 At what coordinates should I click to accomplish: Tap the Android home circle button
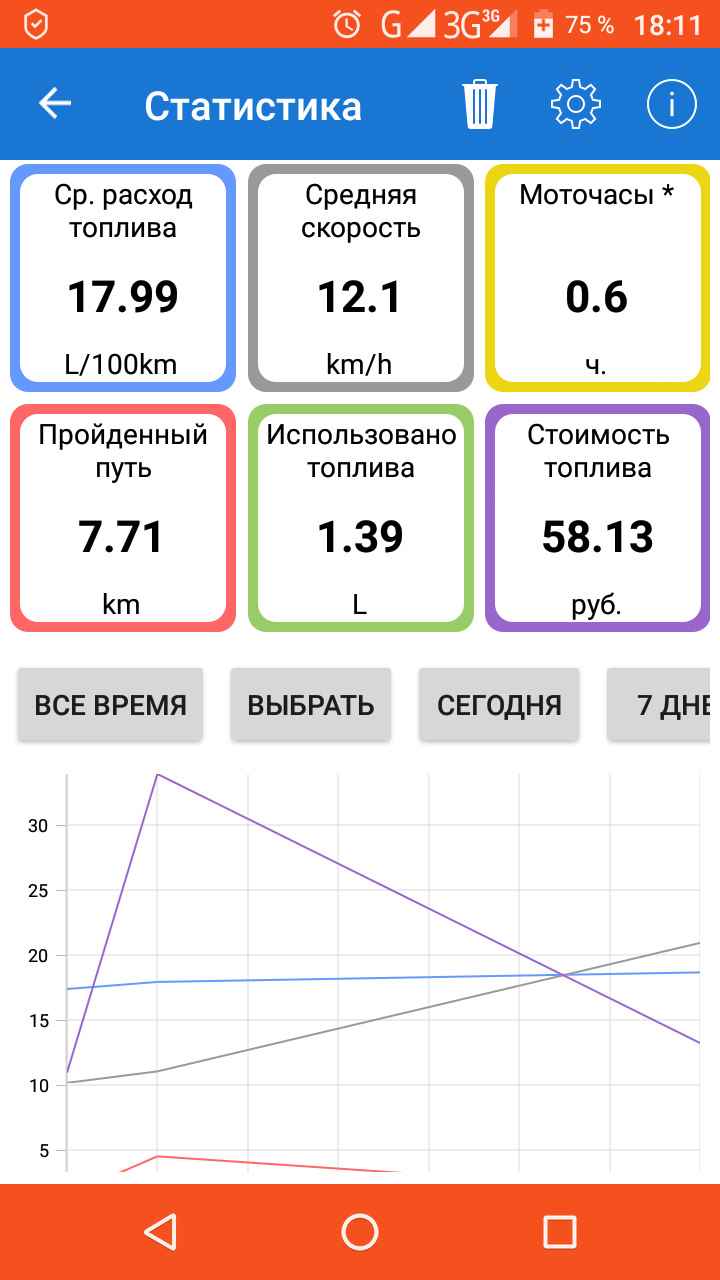359,1232
